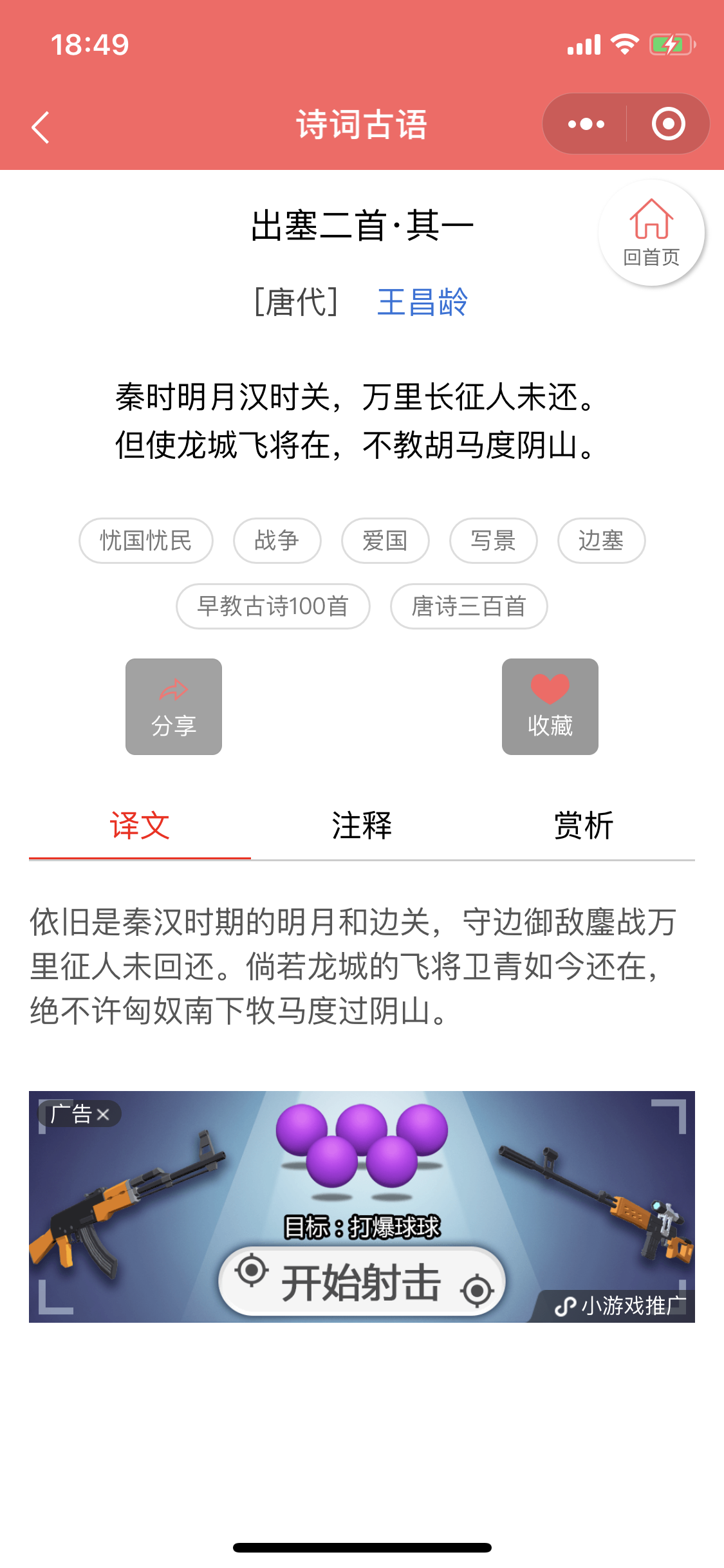Share this poem with 分享
The width and height of the screenshot is (724, 1568).
click(x=174, y=706)
